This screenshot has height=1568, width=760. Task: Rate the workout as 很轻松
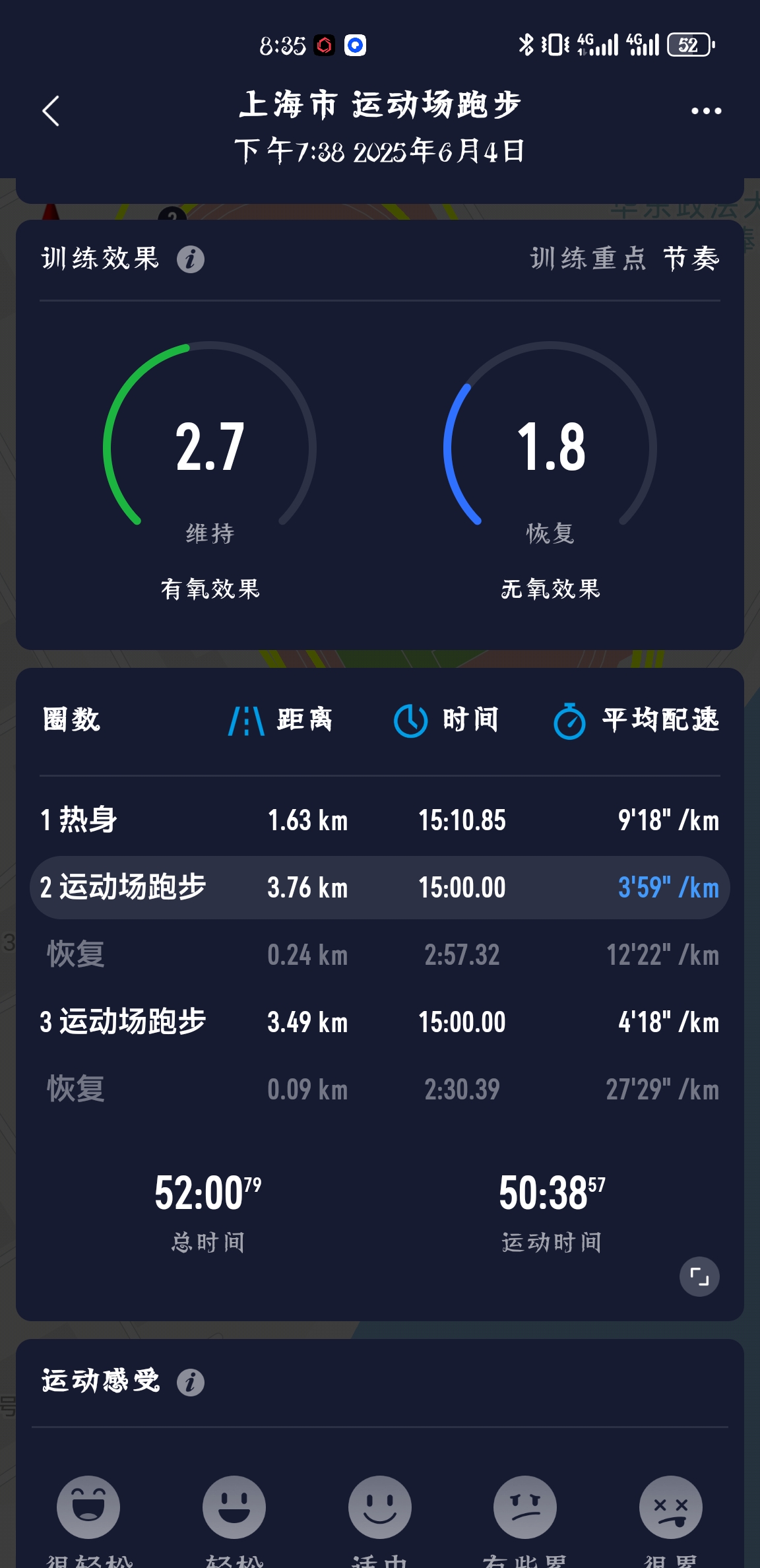[88, 1508]
